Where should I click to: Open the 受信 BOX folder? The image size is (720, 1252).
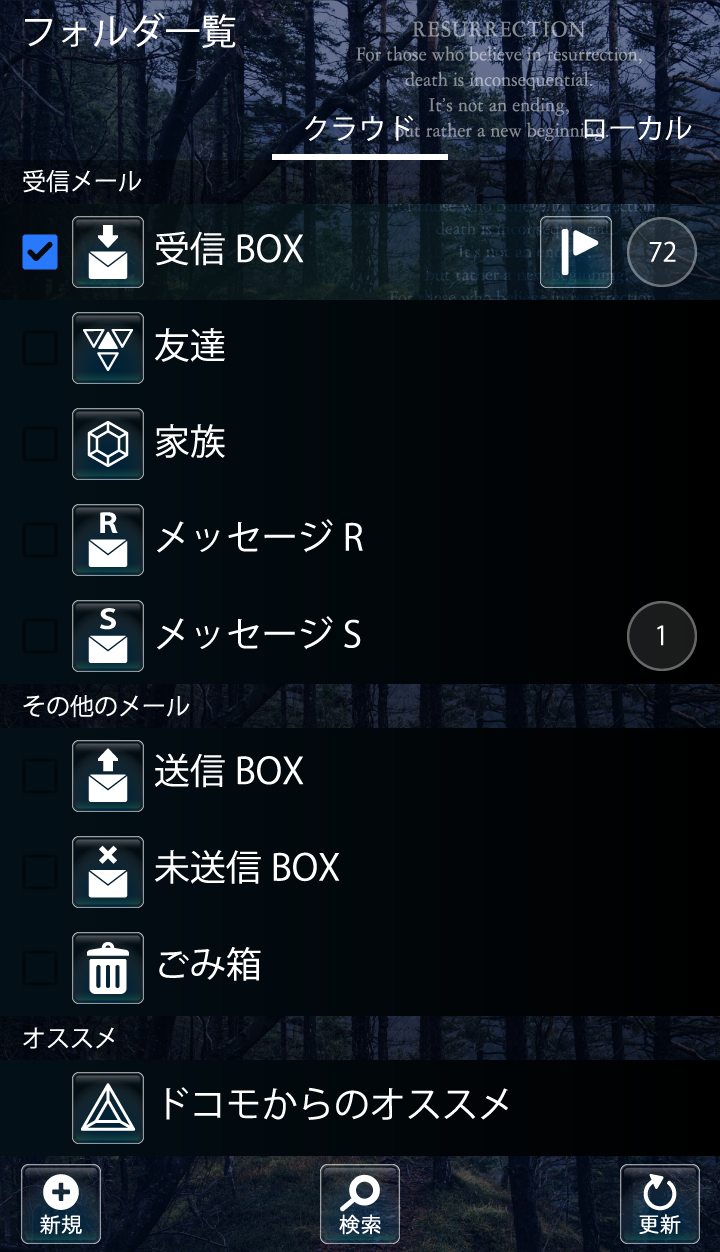pyautogui.click(x=300, y=250)
